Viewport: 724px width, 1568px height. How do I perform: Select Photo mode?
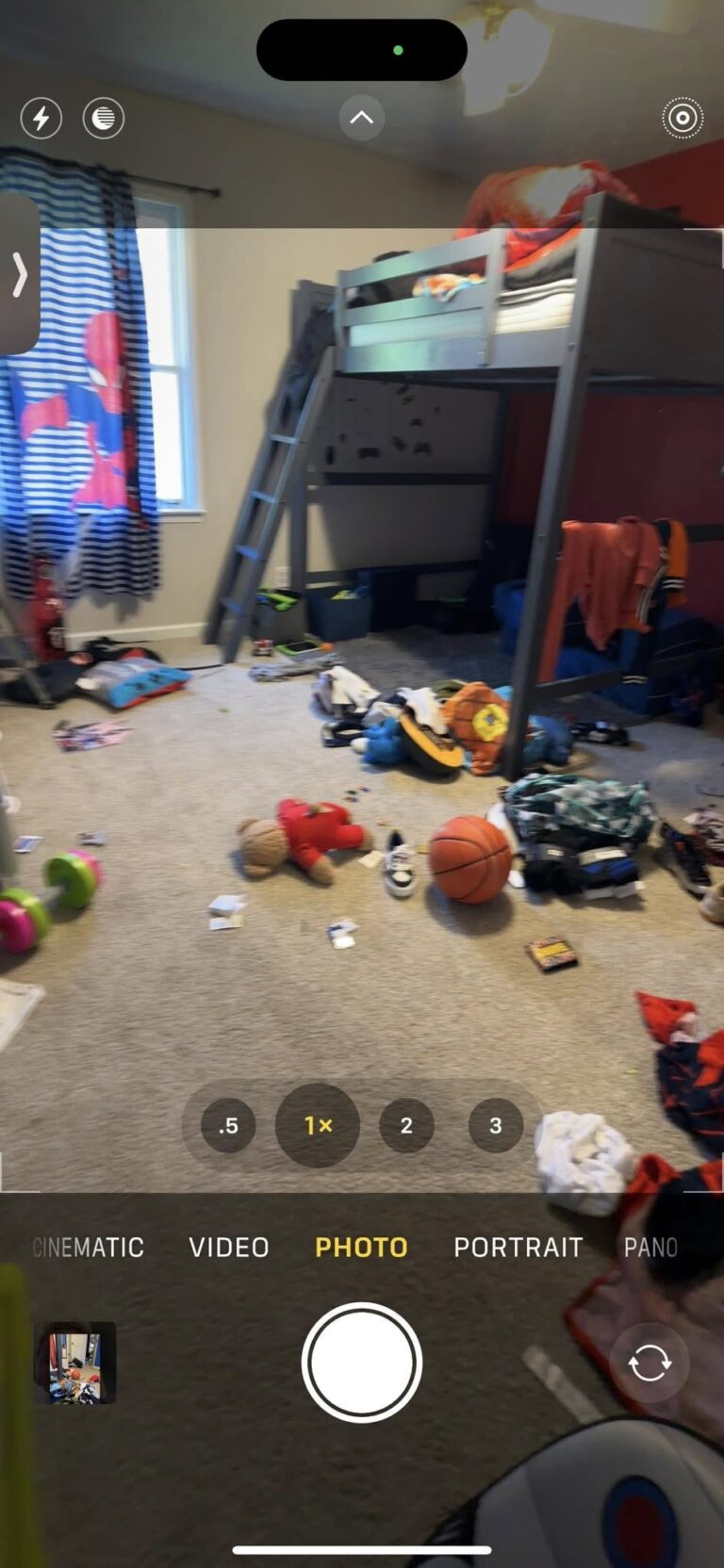coord(361,1248)
